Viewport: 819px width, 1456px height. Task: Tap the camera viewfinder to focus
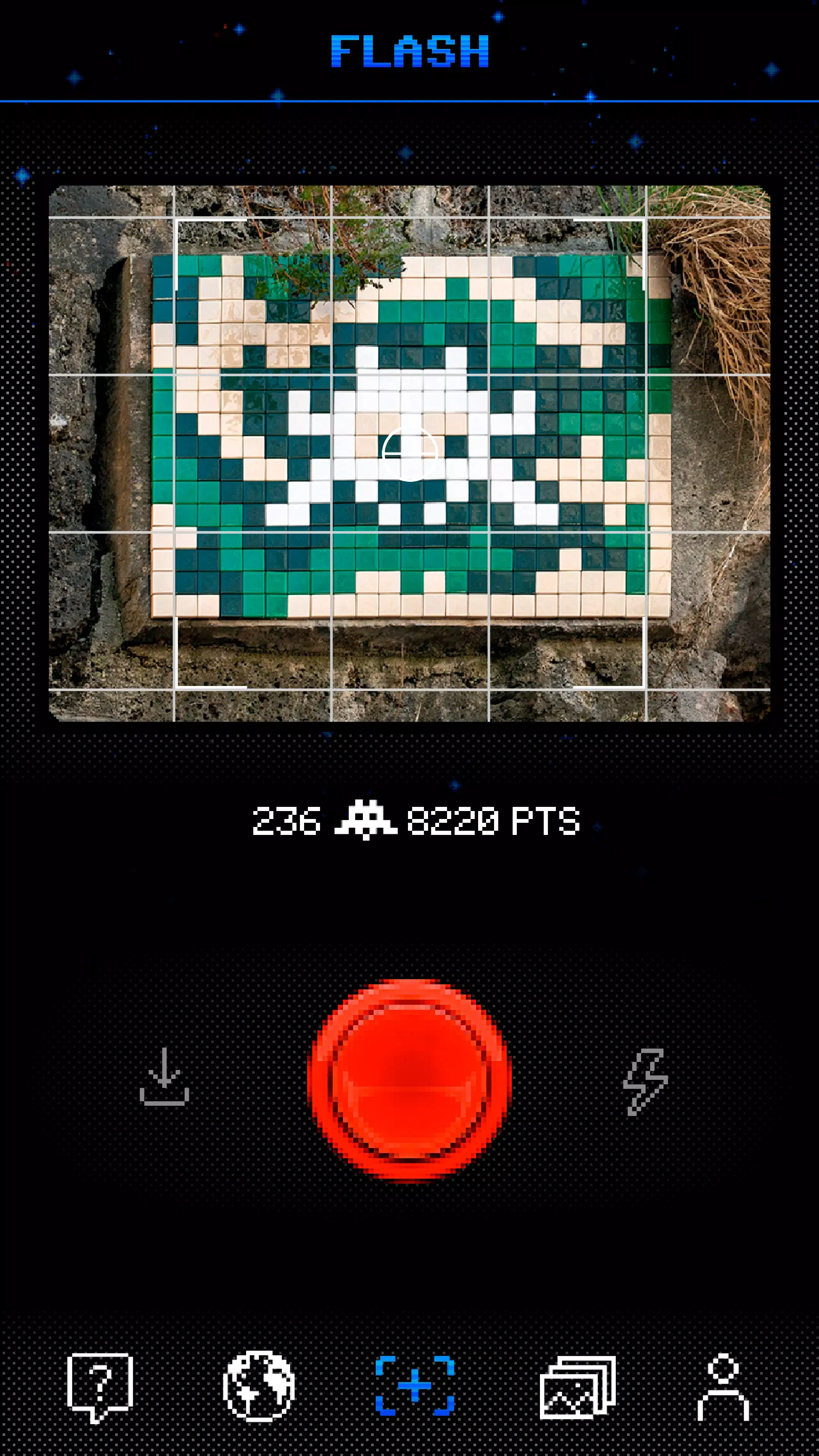(x=409, y=453)
